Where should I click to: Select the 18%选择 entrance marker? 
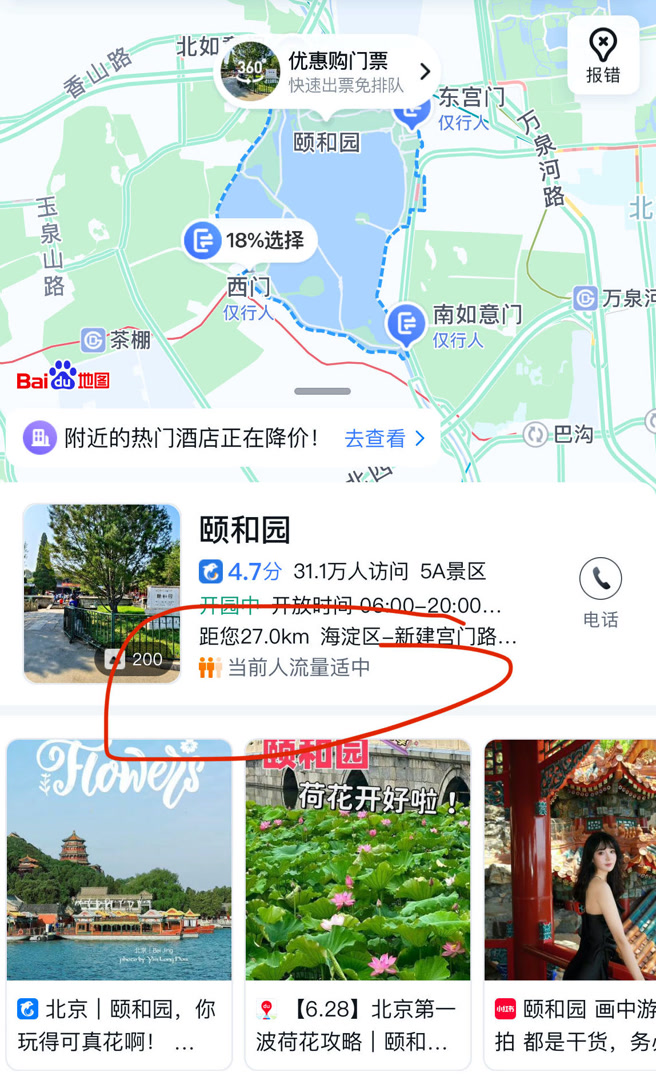[x=250, y=240]
